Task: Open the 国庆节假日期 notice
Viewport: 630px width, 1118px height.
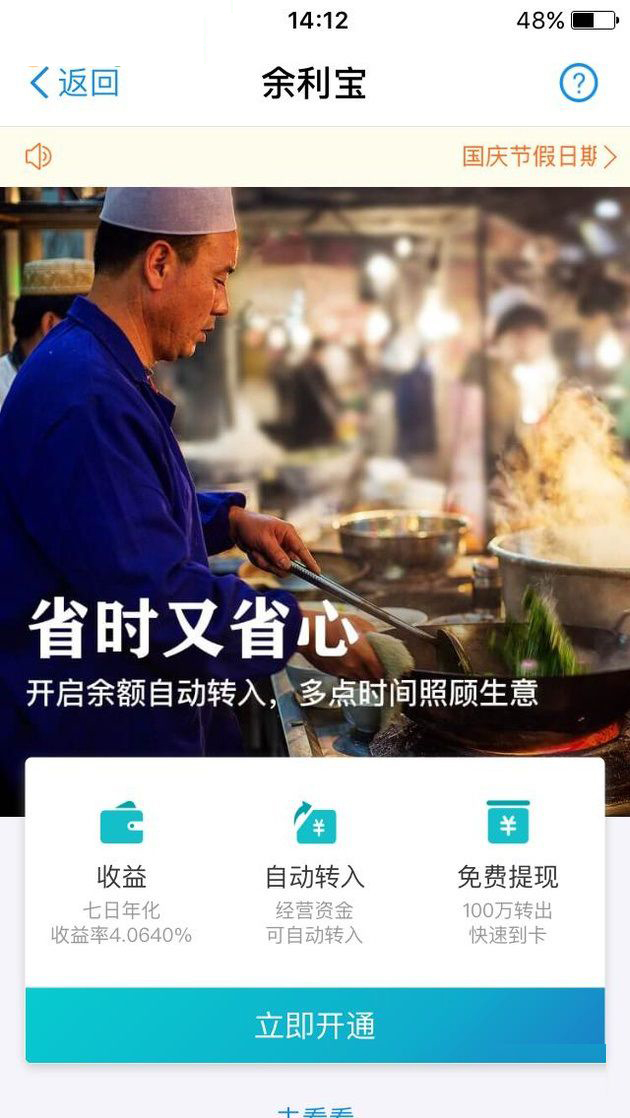Action: (x=538, y=157)
